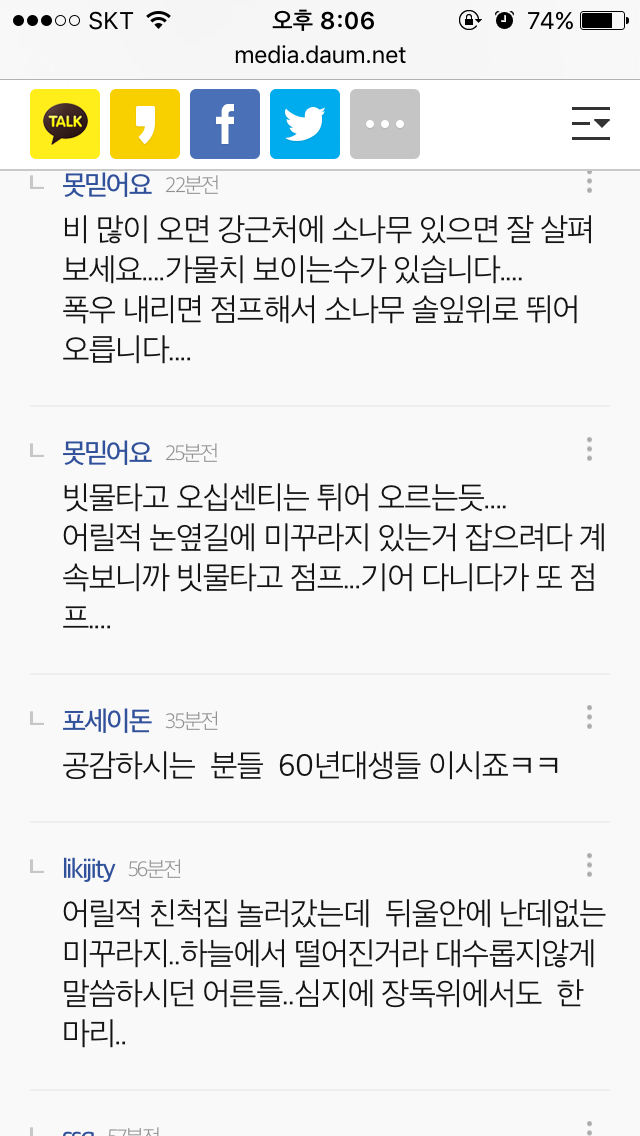
Task: View 포세이돈's profile name link
Action: pyautogui.click(x=106, y=720)
